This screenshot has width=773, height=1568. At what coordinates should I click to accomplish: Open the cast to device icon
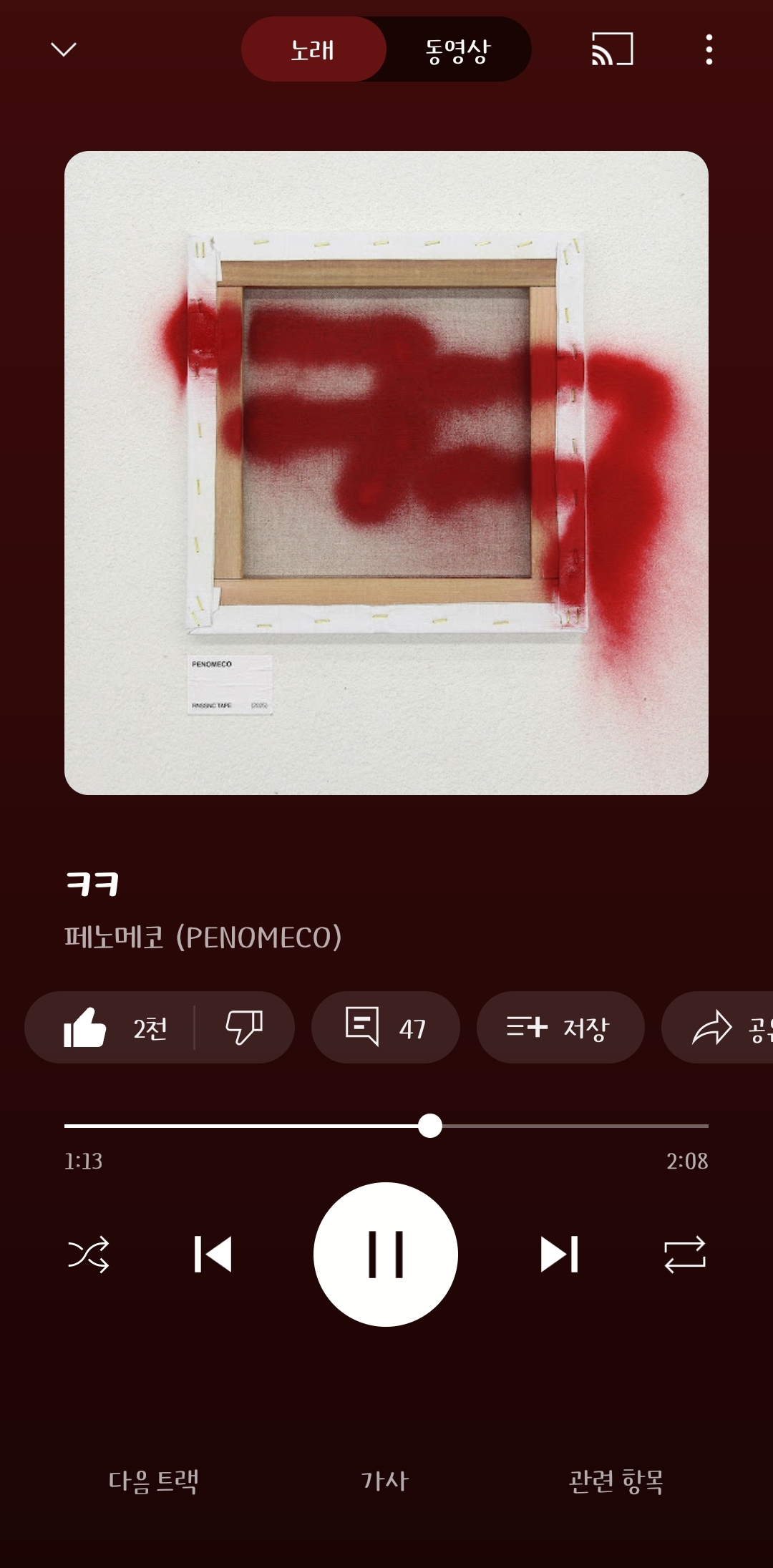click(612, 49)
